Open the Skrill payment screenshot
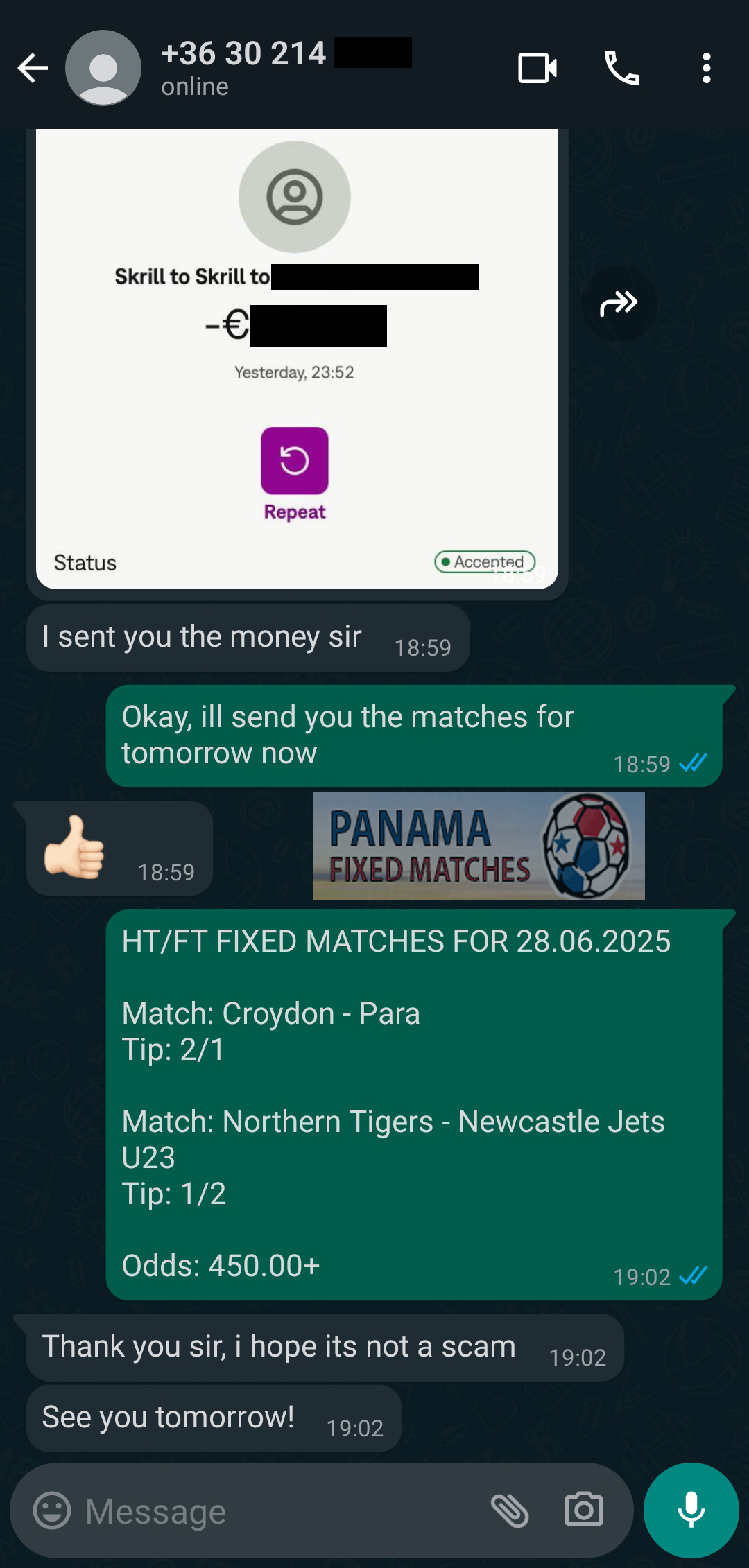Image resolution: width=749 pixels, height=1568 pixels. [x=297, y=360]
